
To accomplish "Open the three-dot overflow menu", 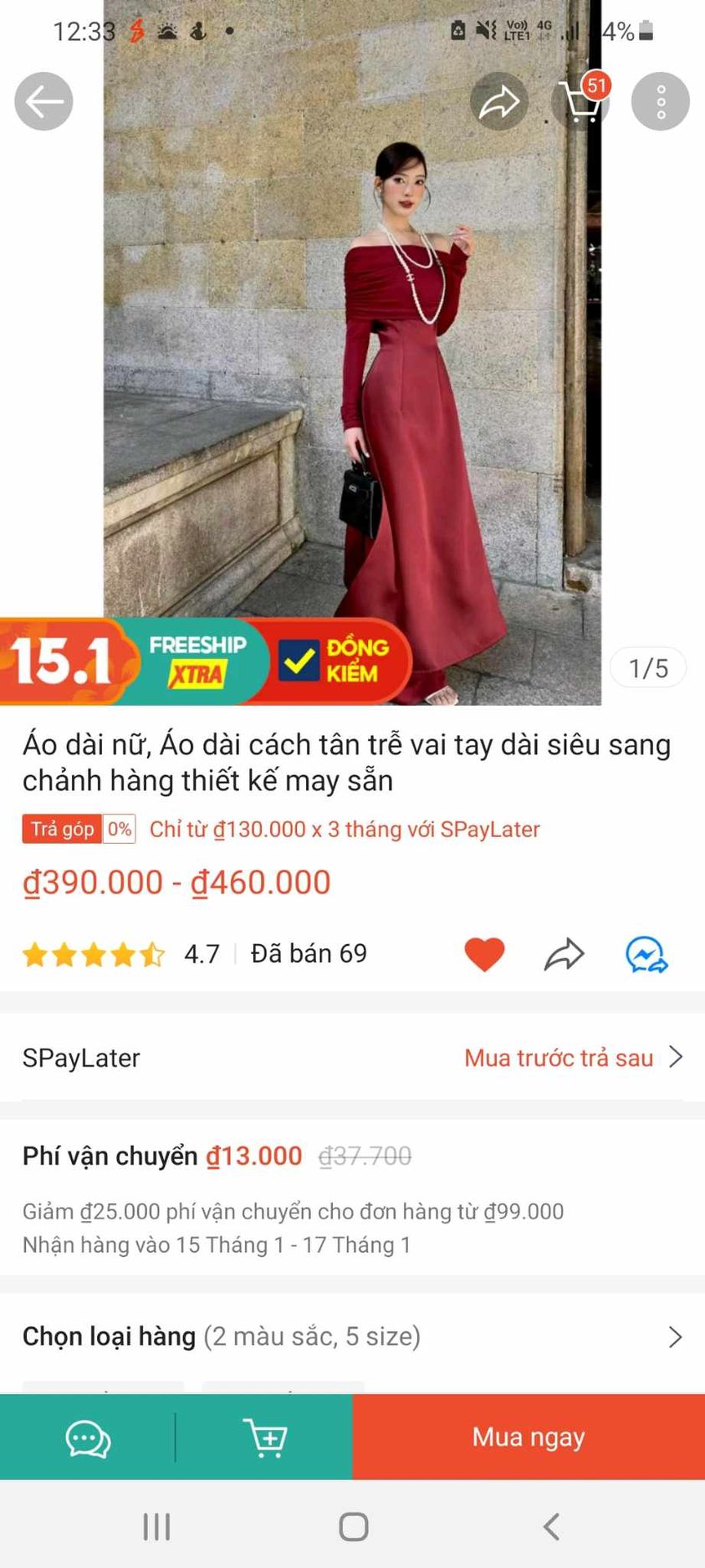I will click(x=660, y=102).
